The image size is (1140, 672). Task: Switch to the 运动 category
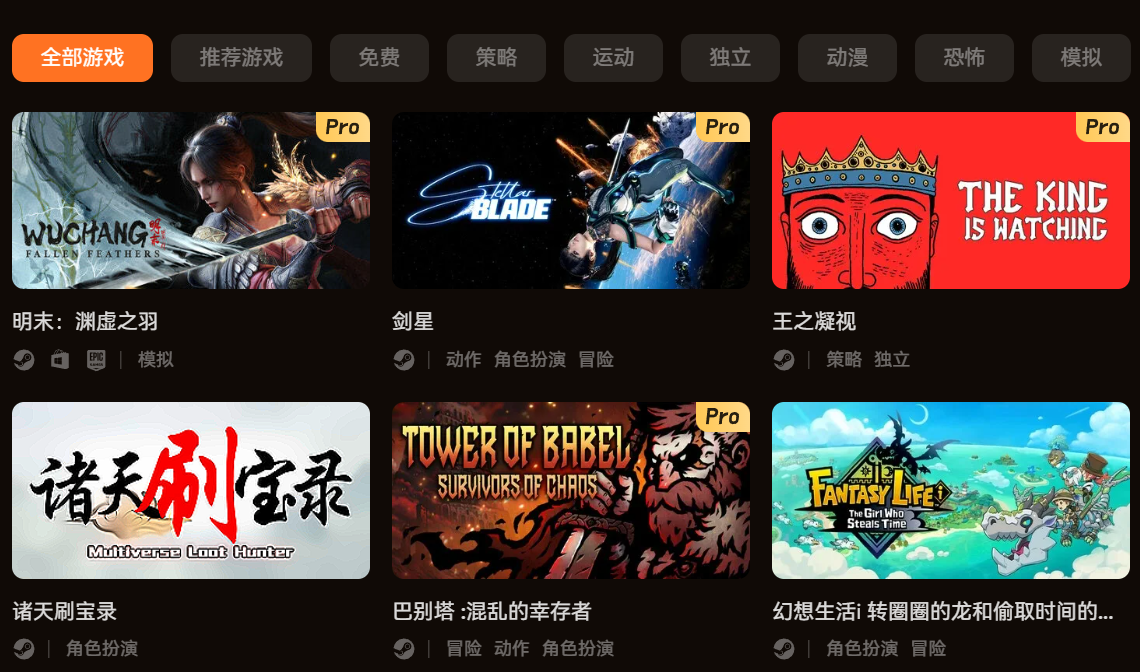click(x=613, y=58)
